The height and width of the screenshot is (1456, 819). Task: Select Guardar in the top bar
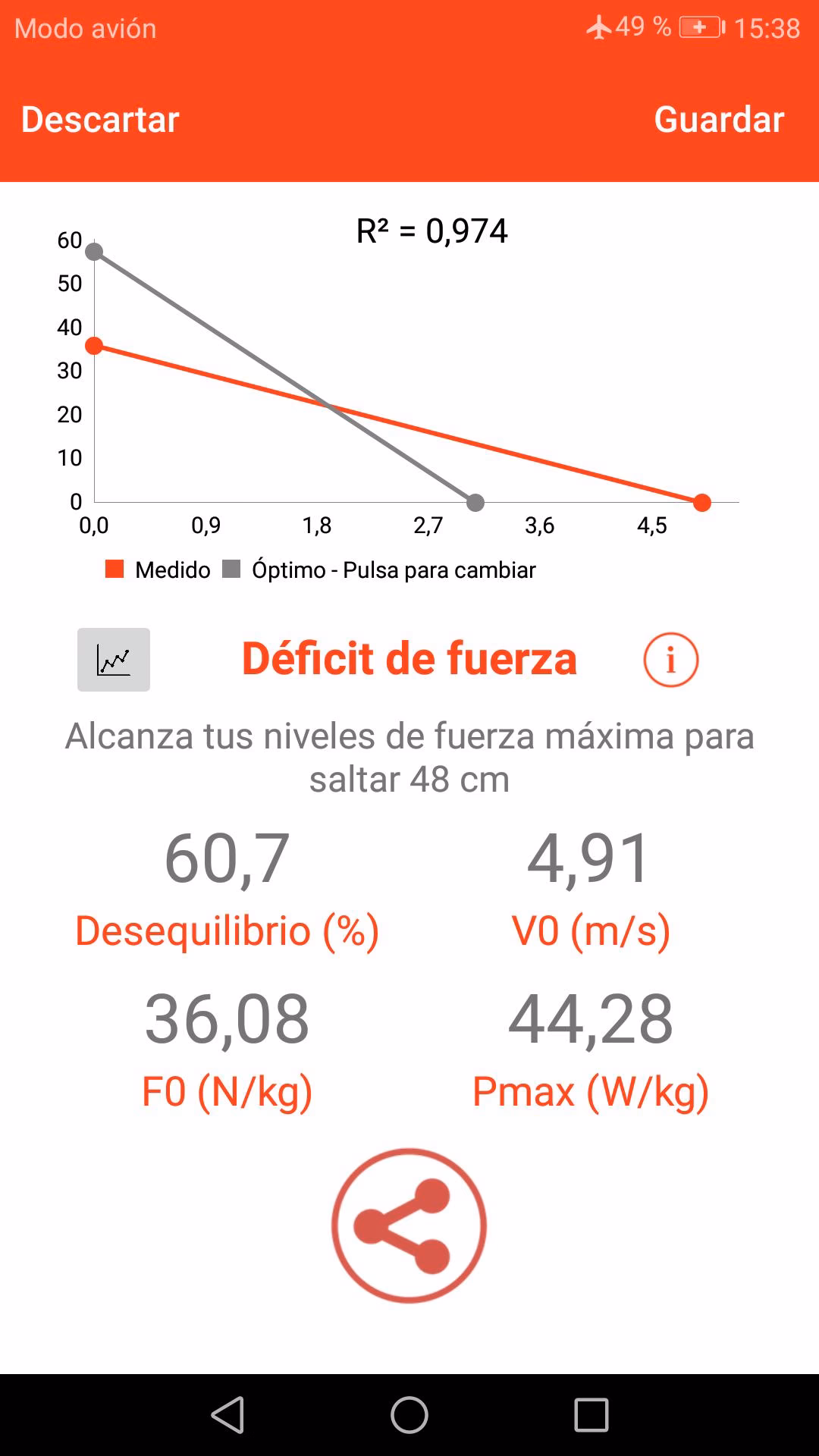(719, 120)
